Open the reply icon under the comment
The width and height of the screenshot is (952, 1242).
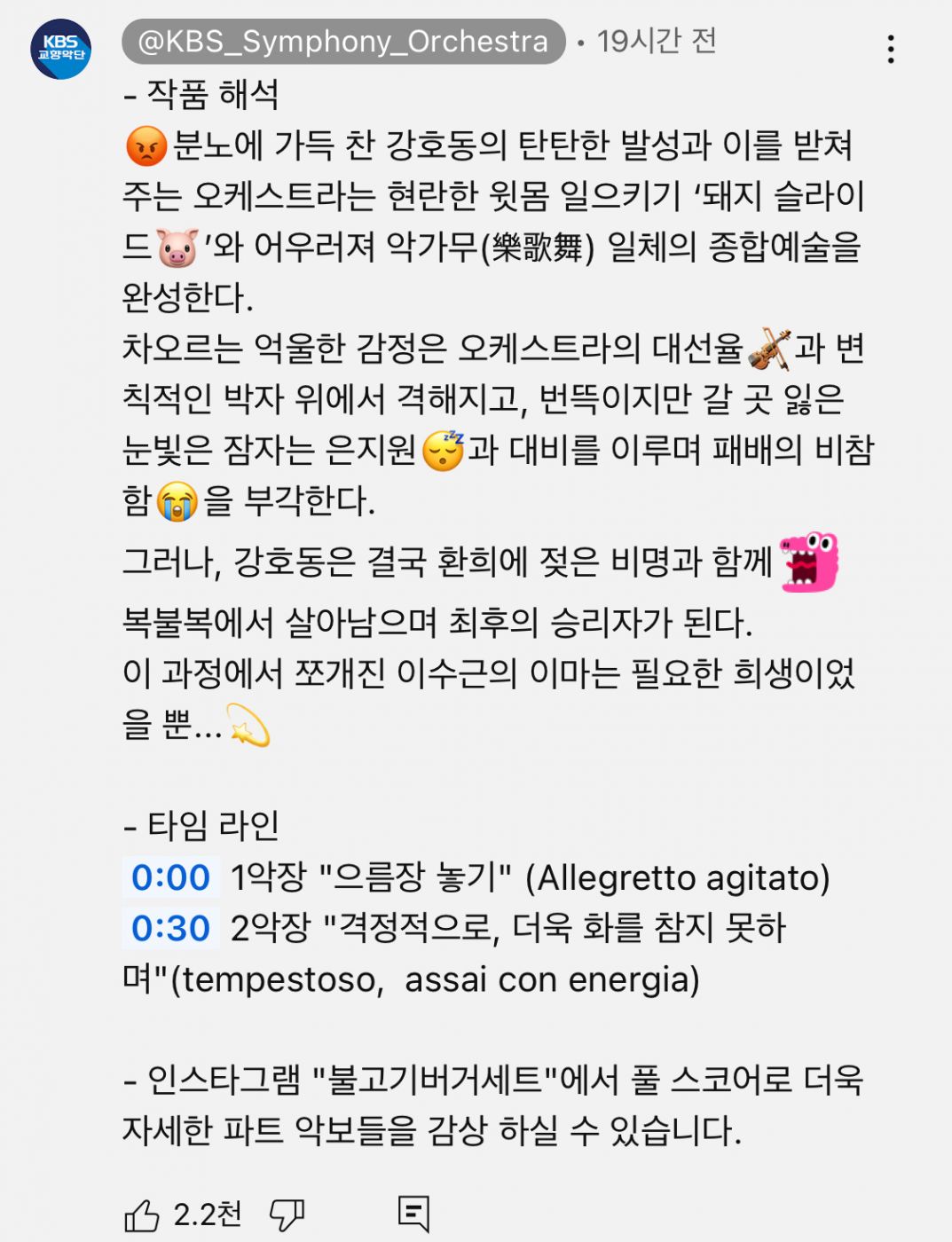point(413,1214)
